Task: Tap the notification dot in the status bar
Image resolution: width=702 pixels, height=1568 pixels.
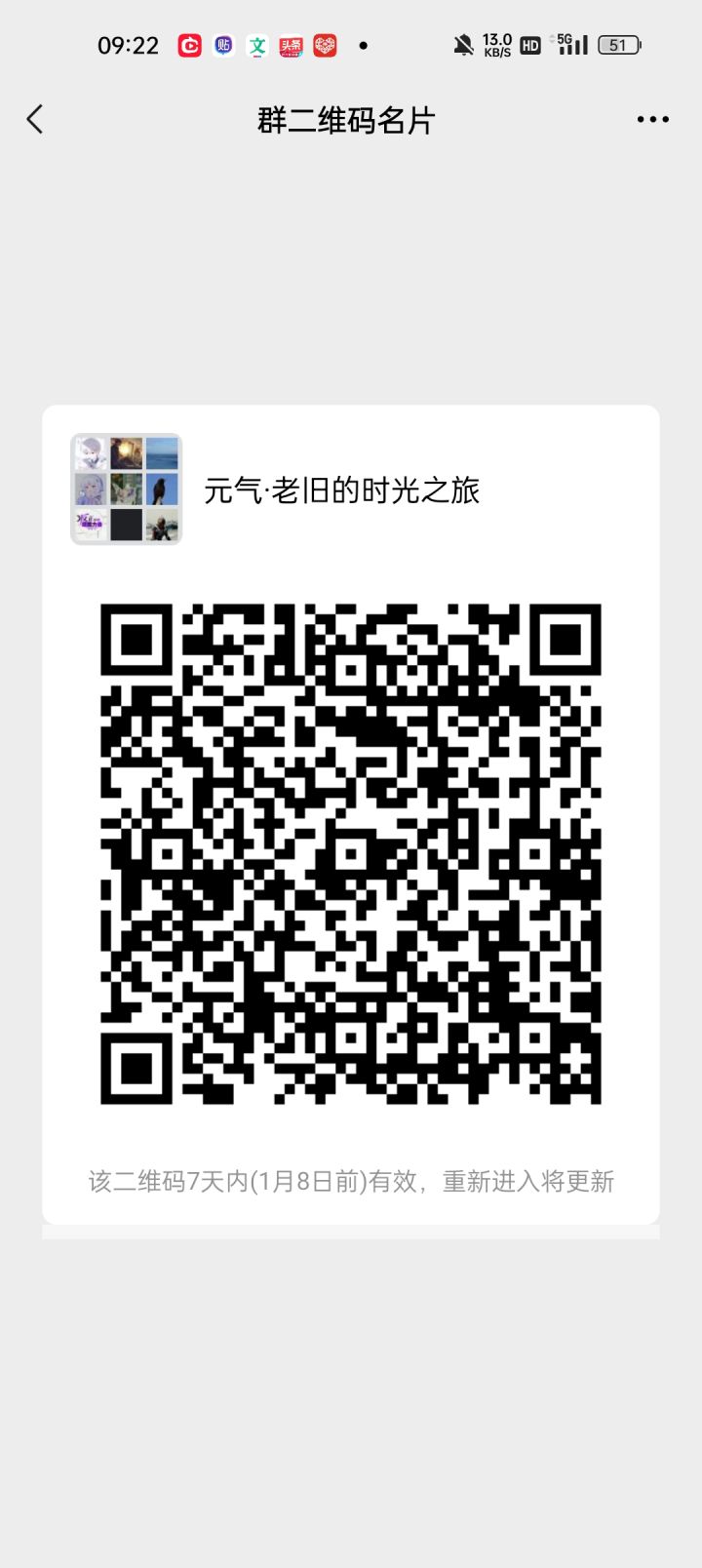Action: 362,45
